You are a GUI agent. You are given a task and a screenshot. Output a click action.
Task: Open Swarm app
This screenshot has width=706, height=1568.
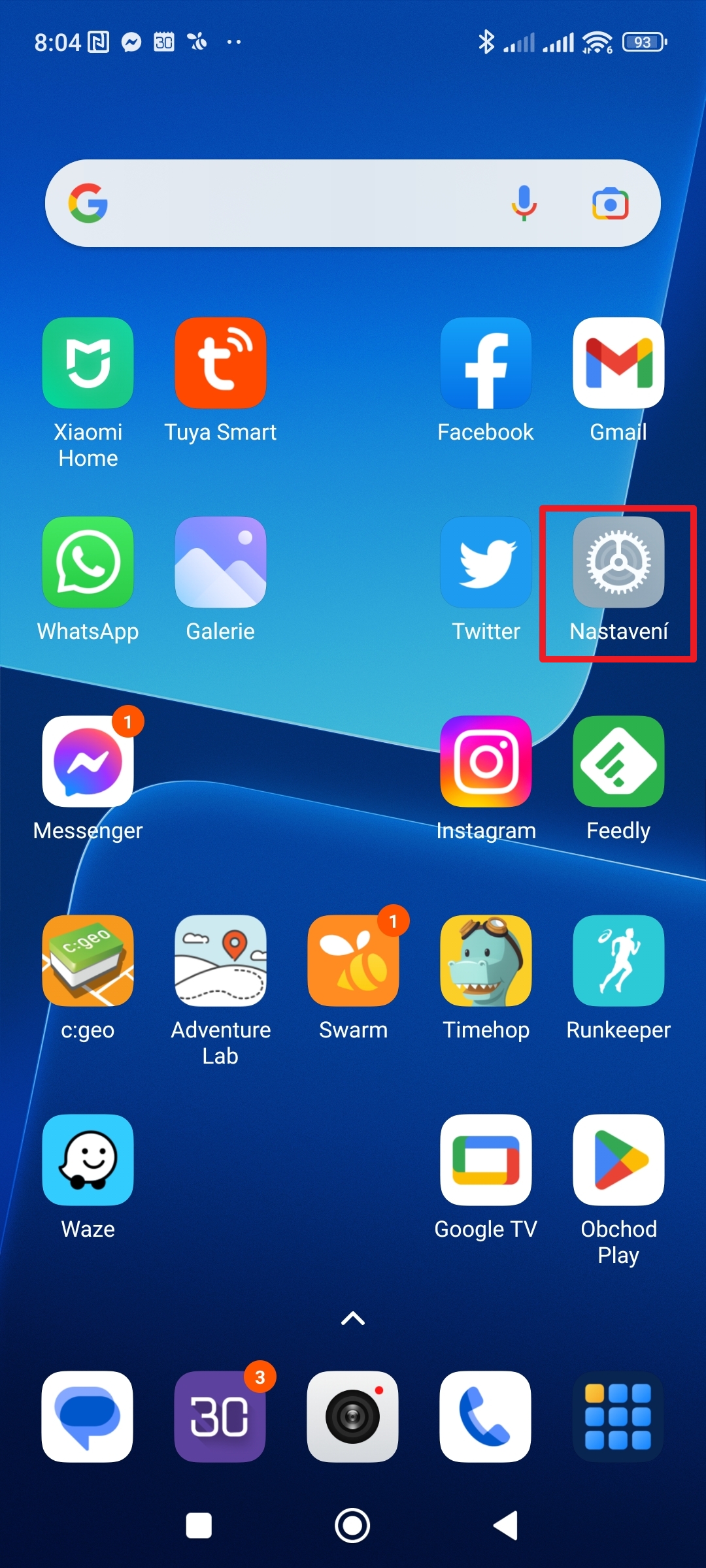(353, 961)
